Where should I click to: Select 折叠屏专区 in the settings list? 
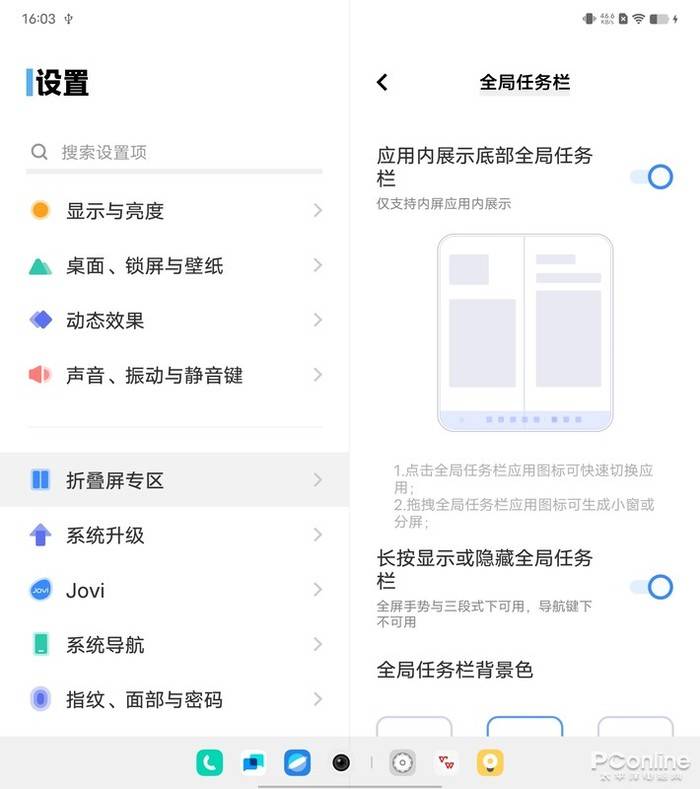click(175, 480)
